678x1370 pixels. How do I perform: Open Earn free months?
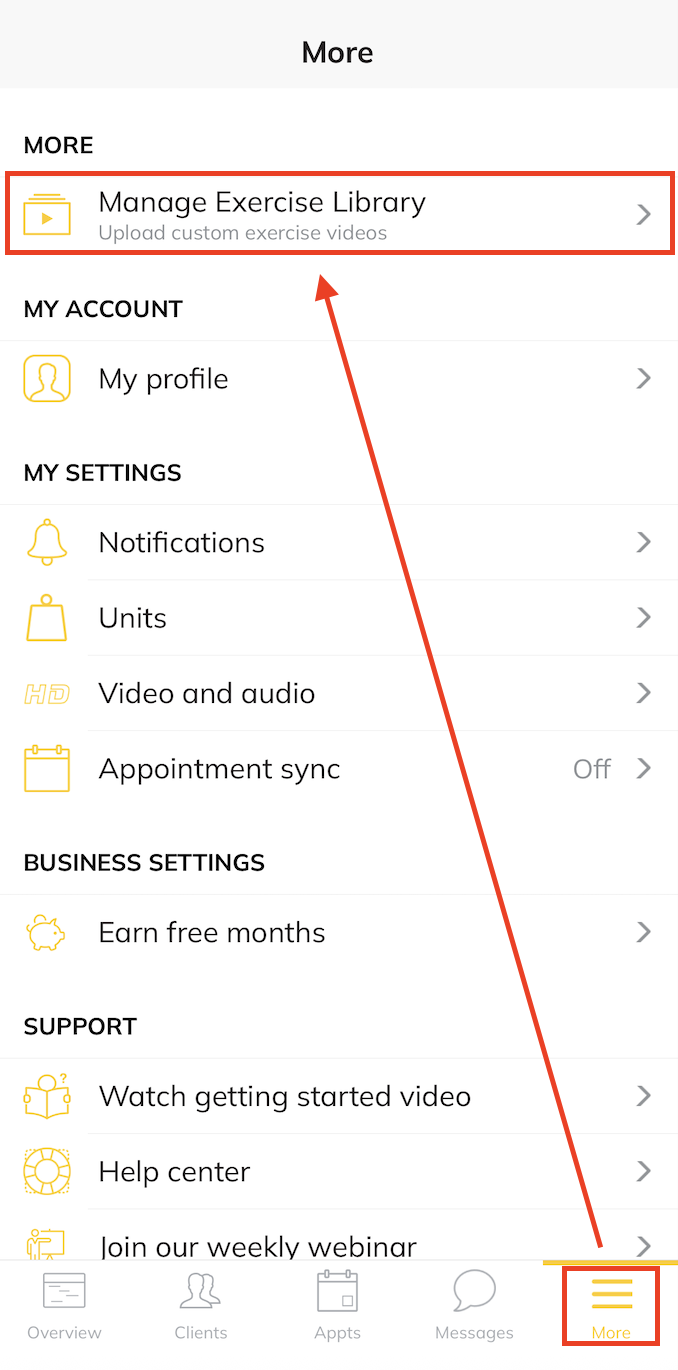coord(338,933)
